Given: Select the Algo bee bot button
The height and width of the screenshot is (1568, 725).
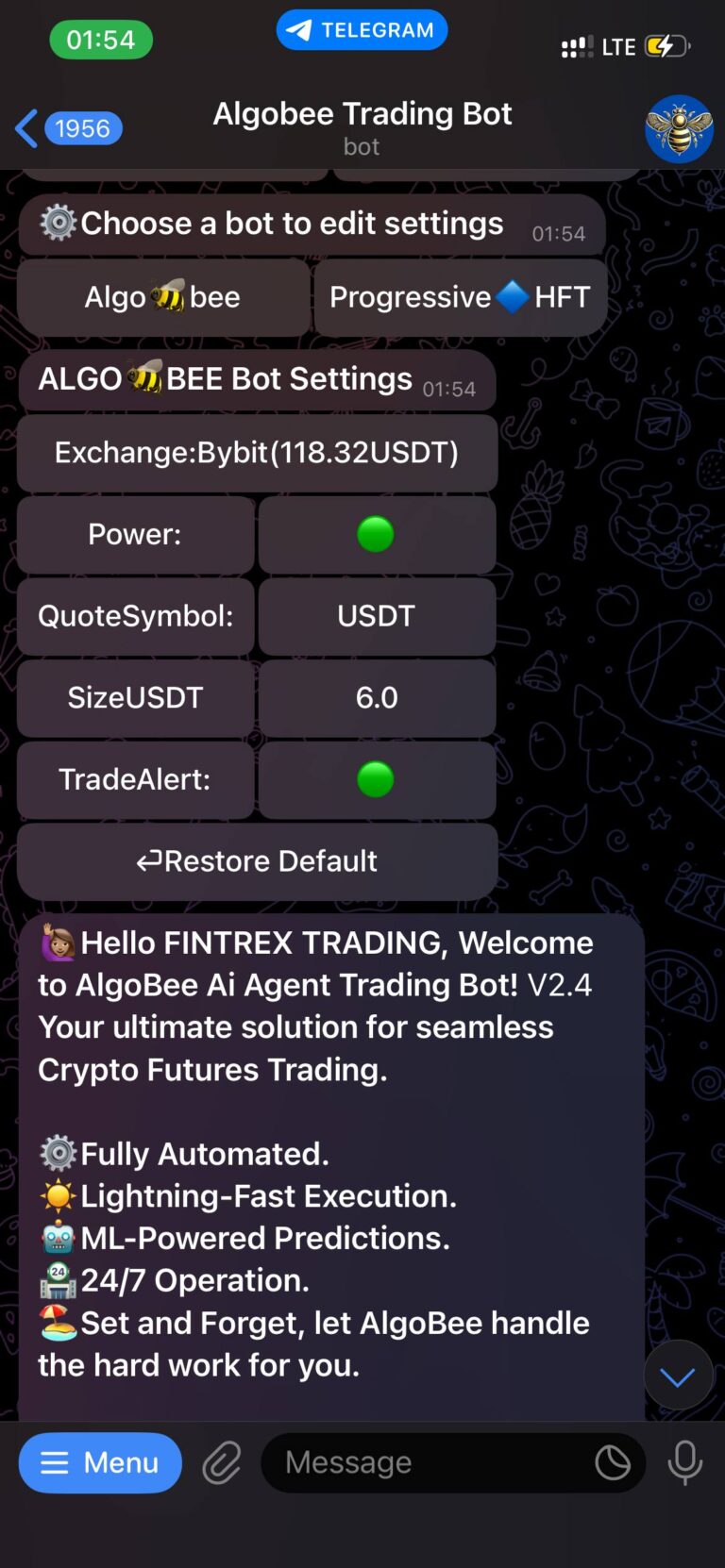Looking at the screenshot, I should click(x=163, y=298).
